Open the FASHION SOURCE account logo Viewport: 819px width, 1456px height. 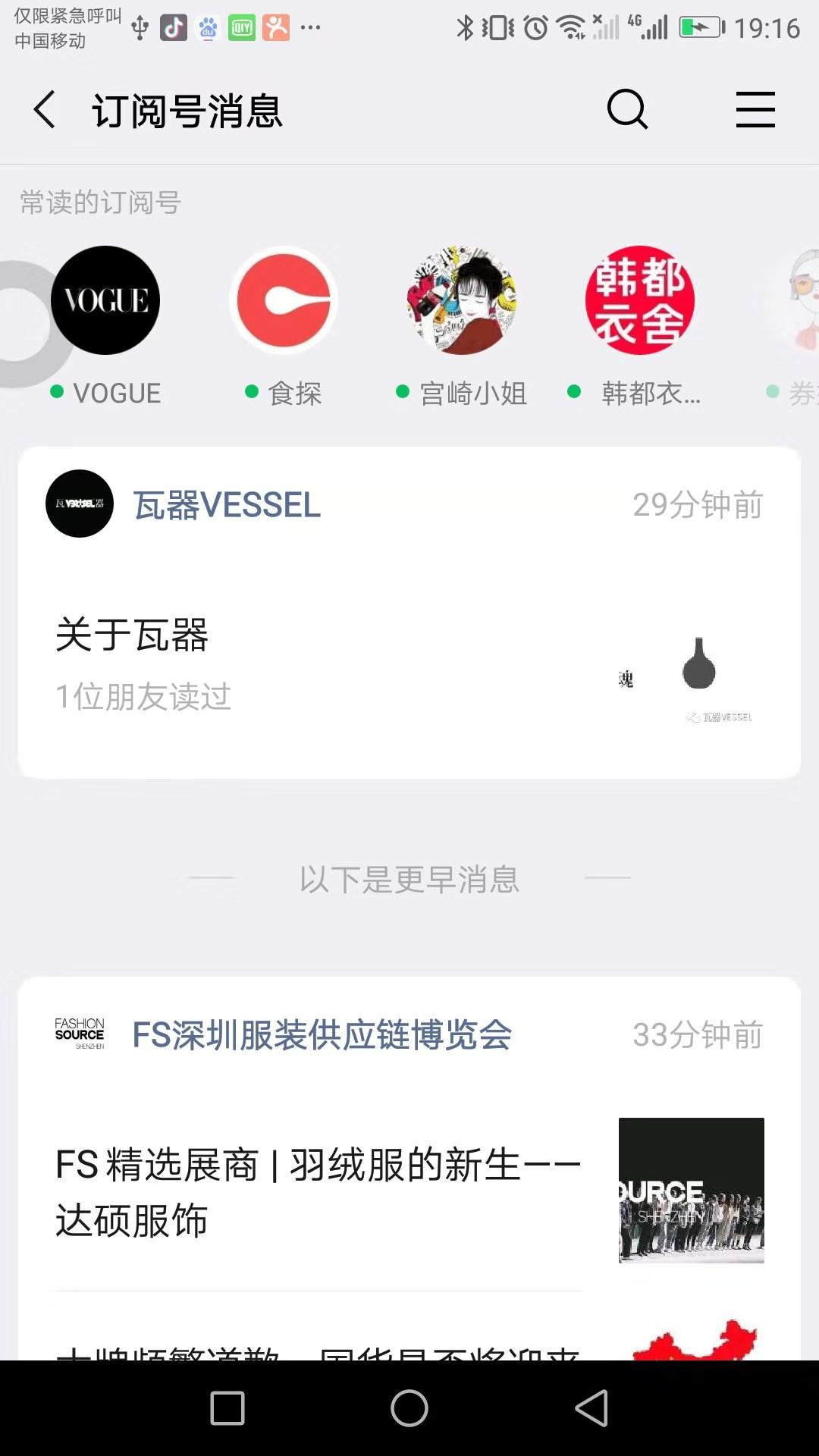coord(79,1034)
